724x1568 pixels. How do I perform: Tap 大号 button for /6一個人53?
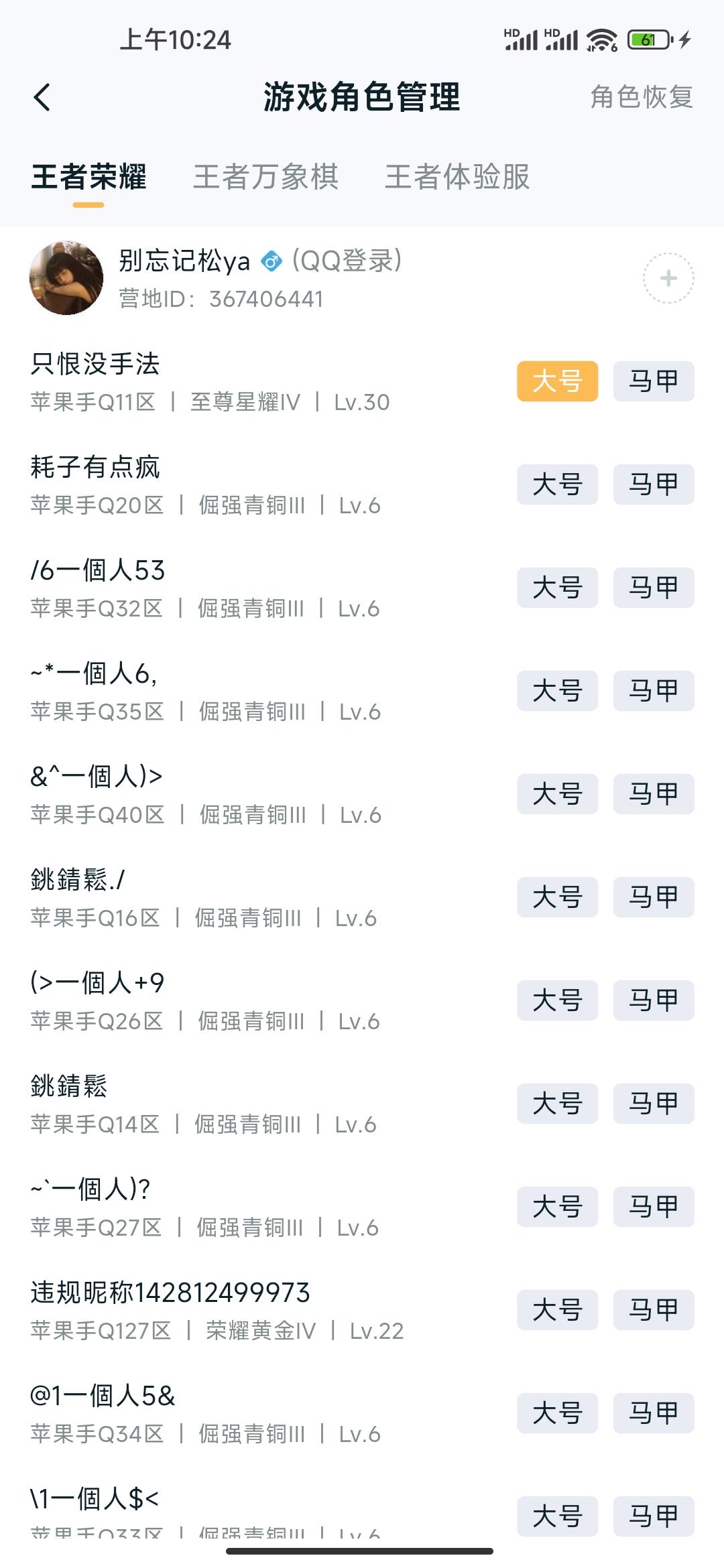tap(557, 588)
